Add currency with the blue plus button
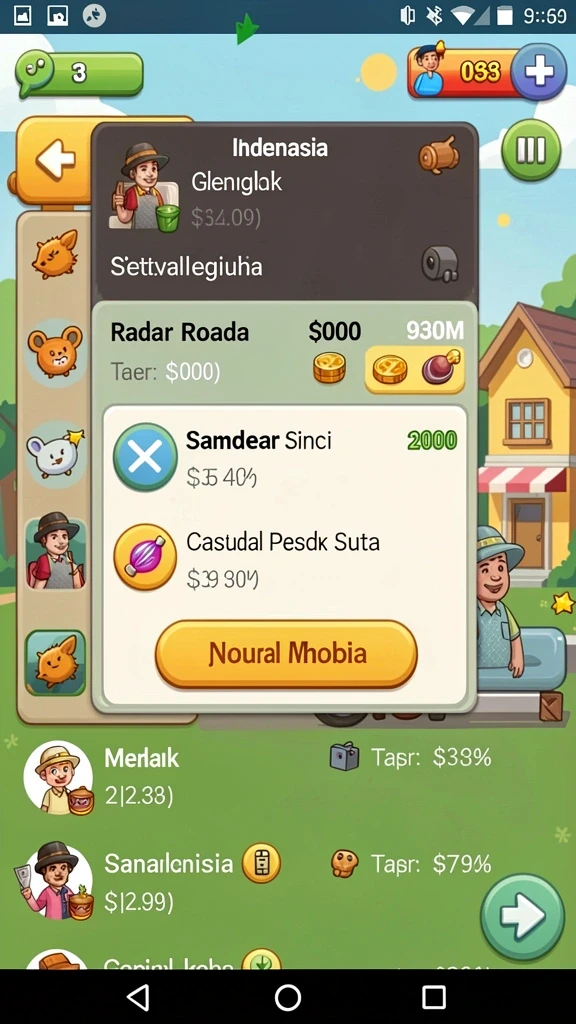The width and height of the screenshot is (576, 1024). (538, 72)
